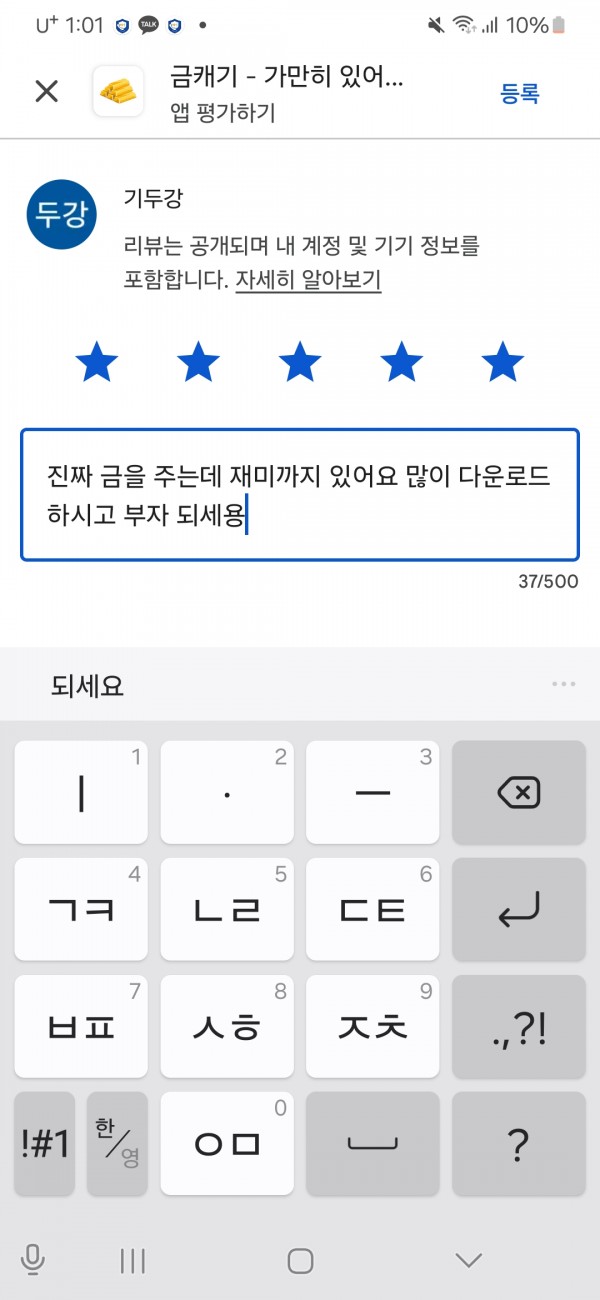Tap inside the review text field
This screenshot has height=1300, width=600.
click(x=300, y=495)
